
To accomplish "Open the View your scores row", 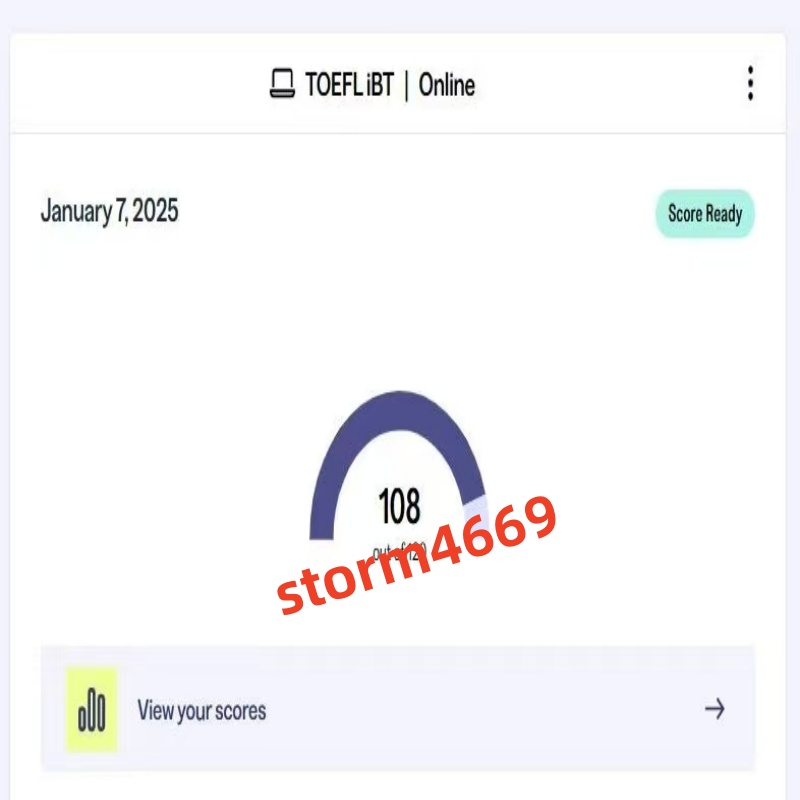I will pos(398,710).
